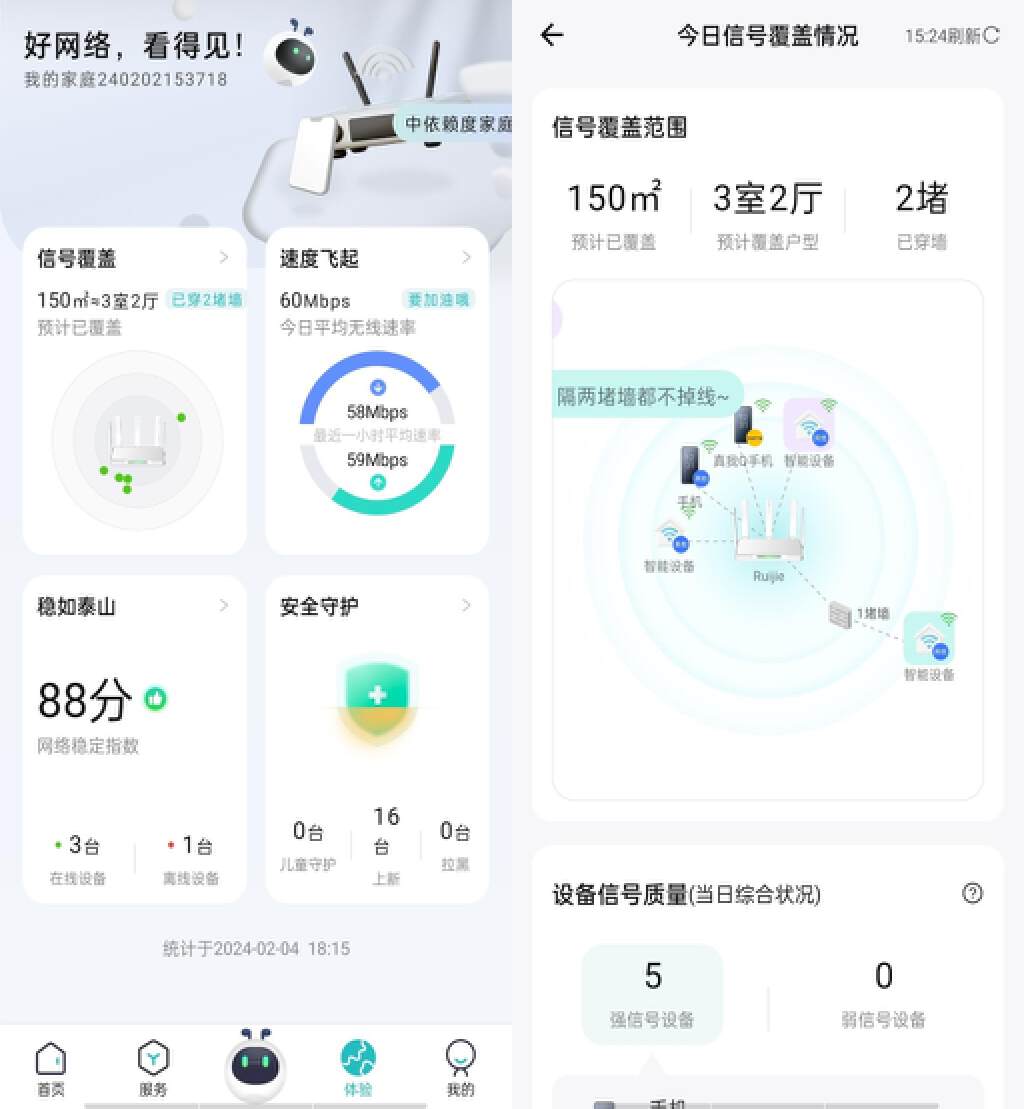This screenshot has height=1109, width=1024.
Task: Switch to the 我的 tab
Action: click(460, 1068)
